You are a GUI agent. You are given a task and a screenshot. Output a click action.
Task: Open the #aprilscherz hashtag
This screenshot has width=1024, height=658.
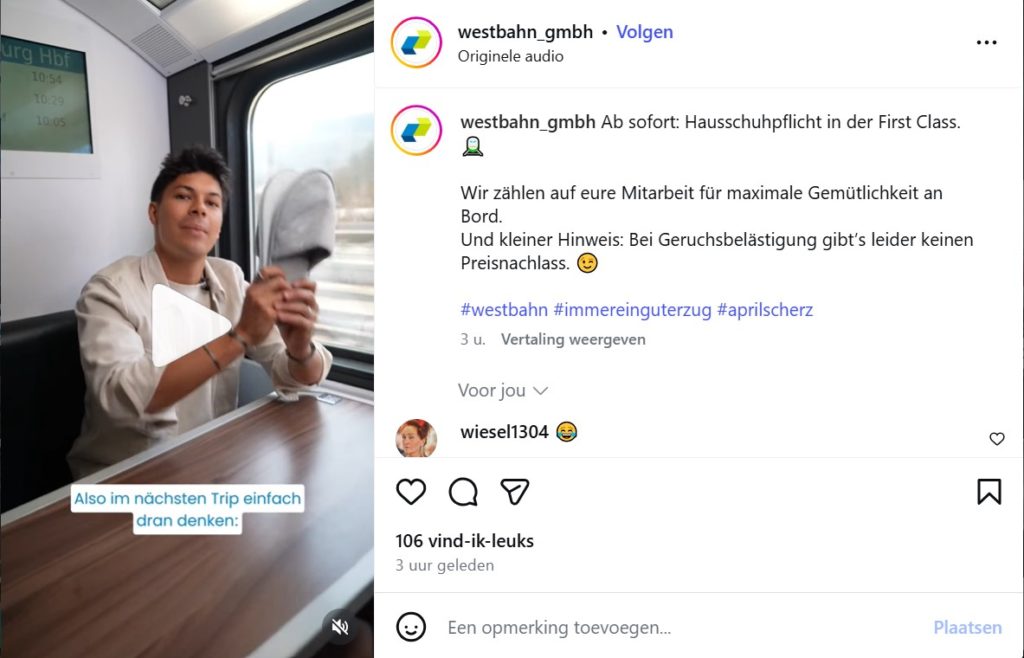click(765, 310)
